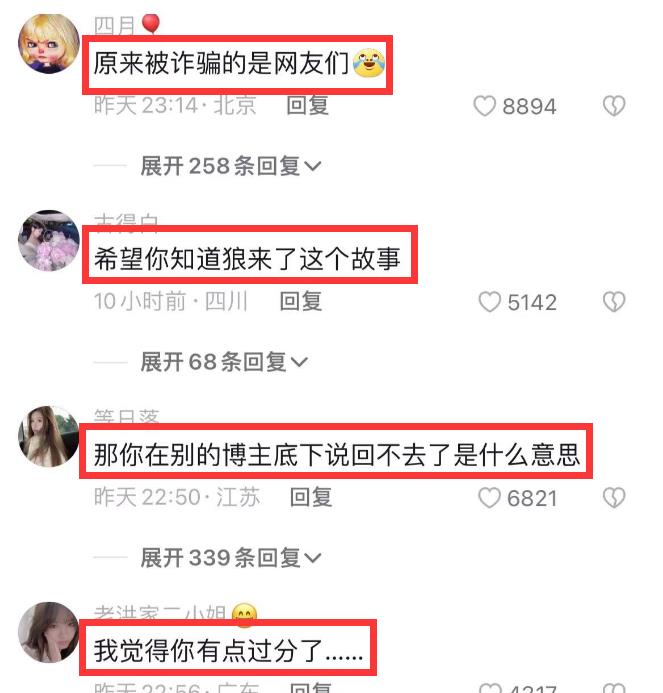Reply to the comment from 江苏

(311, 496)
